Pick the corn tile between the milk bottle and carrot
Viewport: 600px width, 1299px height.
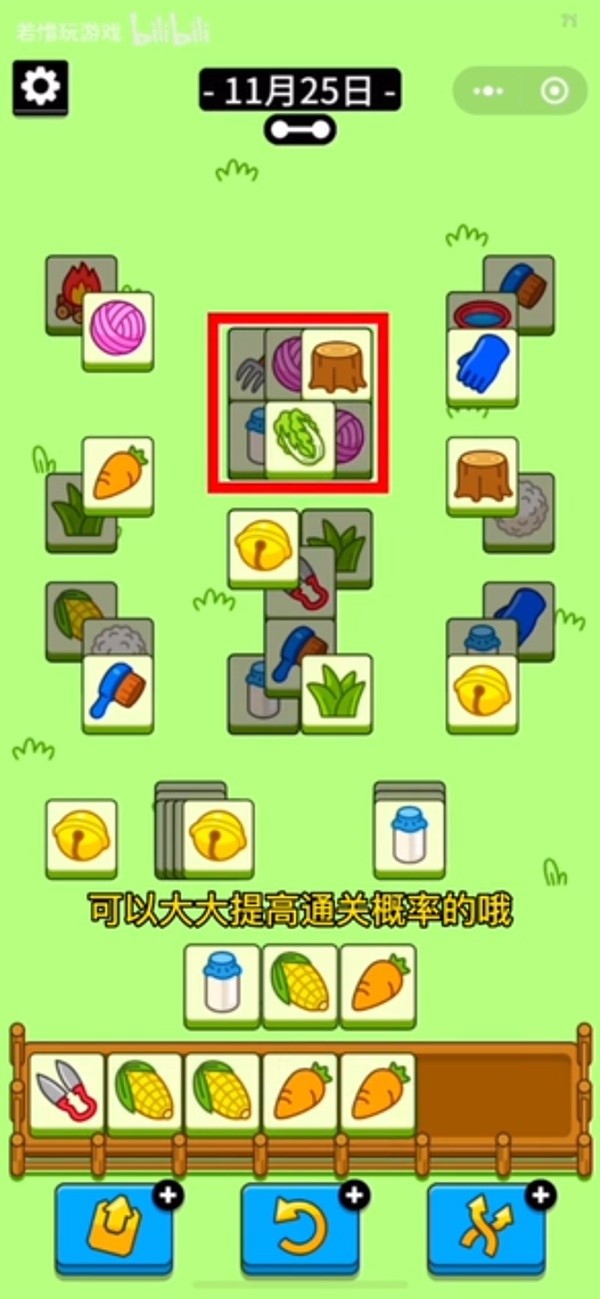(300, 984)
